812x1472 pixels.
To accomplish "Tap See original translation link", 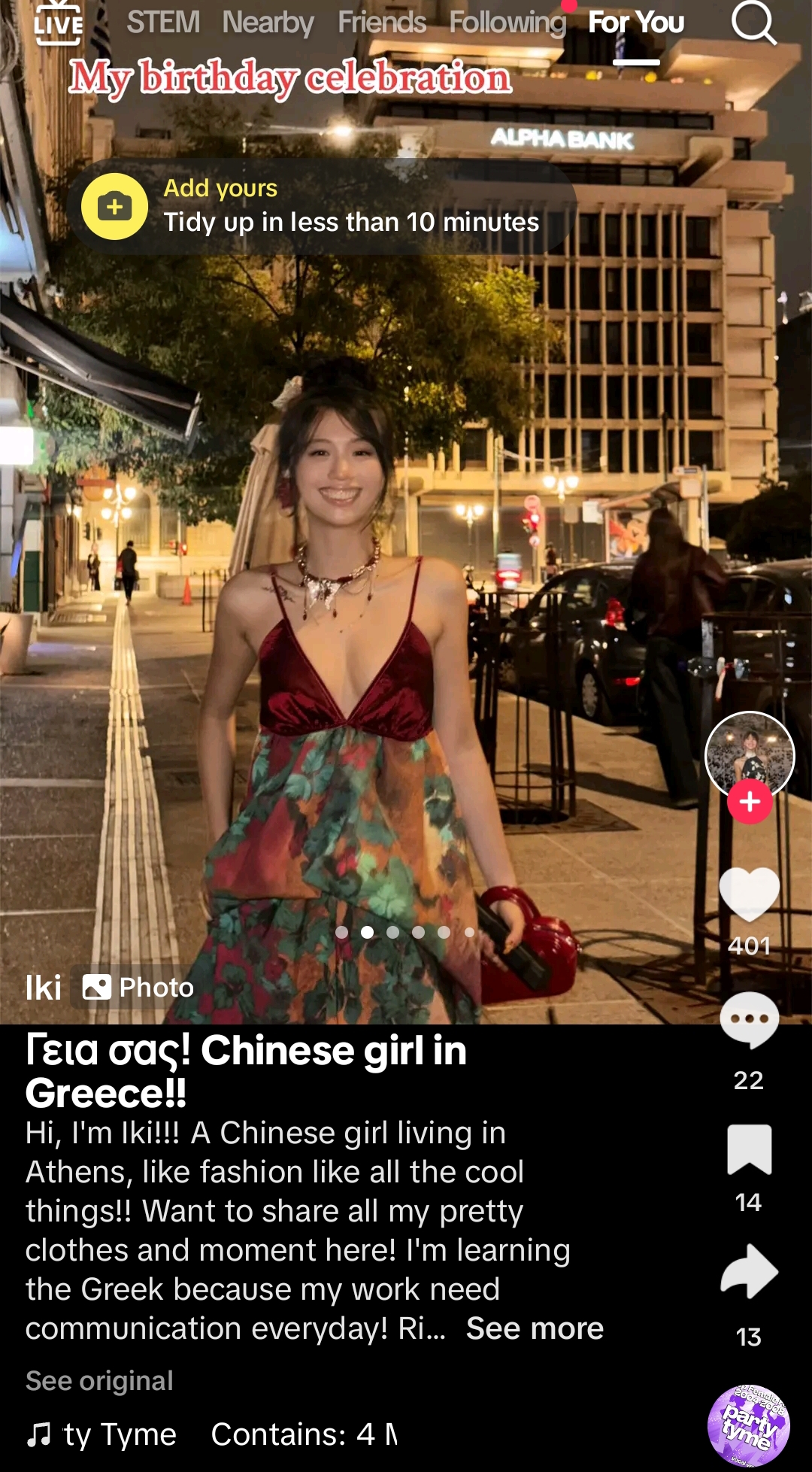I will pos(99,1381).
